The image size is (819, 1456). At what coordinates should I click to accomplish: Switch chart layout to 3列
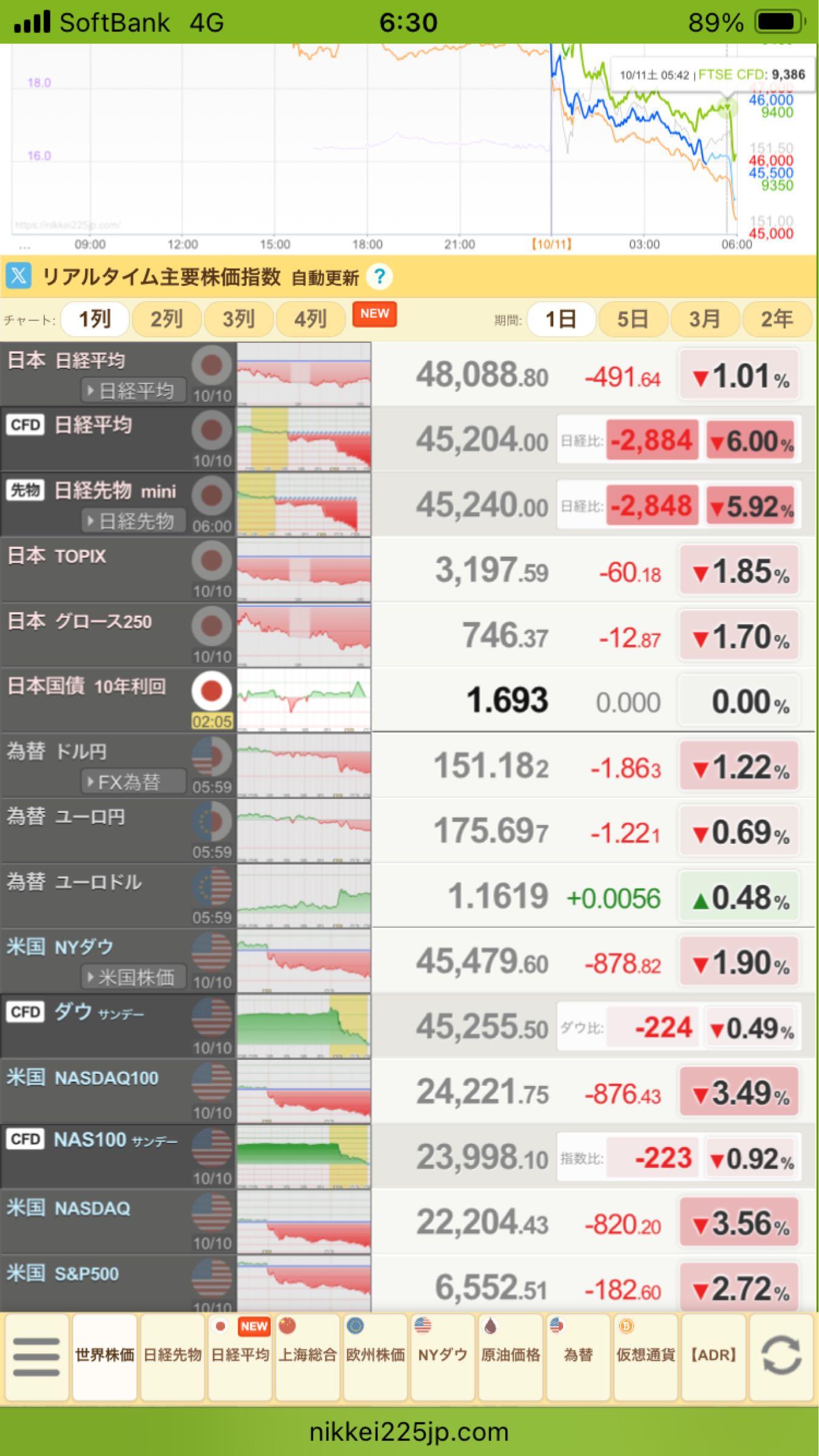(x=238, y=318)
